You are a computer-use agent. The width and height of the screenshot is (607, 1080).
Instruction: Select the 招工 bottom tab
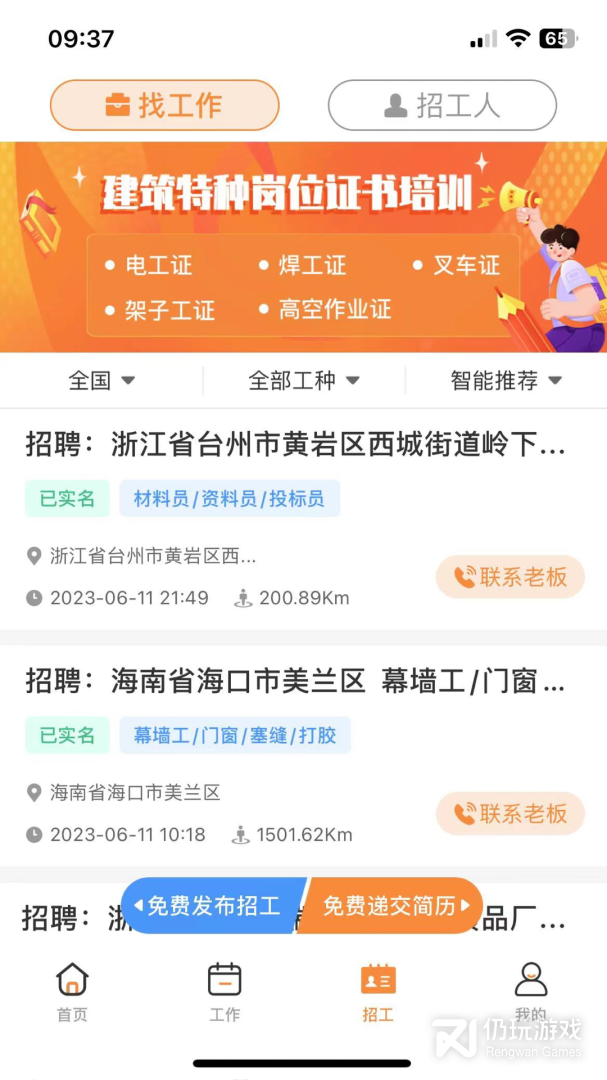[378, 992]
